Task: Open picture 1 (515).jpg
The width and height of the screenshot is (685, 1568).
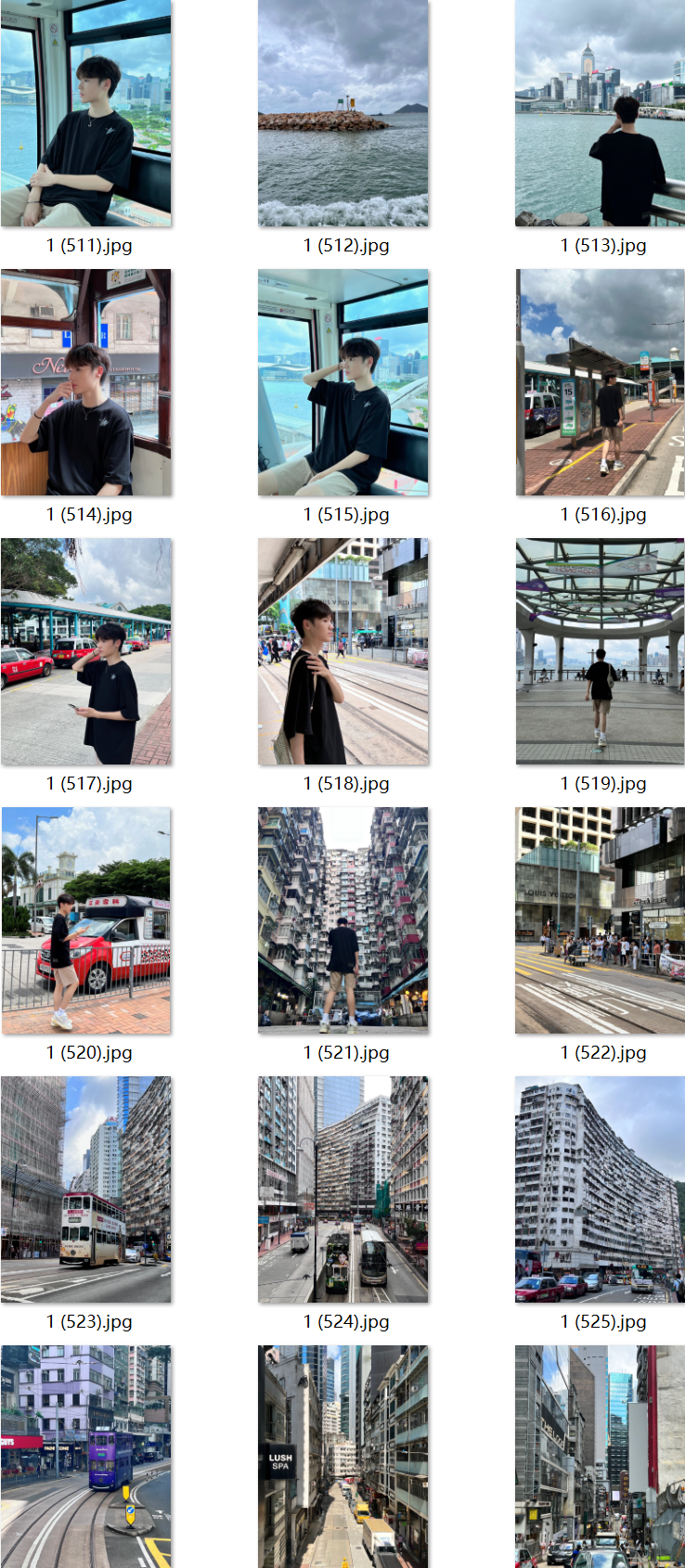Action: click(x=343, y=382)
